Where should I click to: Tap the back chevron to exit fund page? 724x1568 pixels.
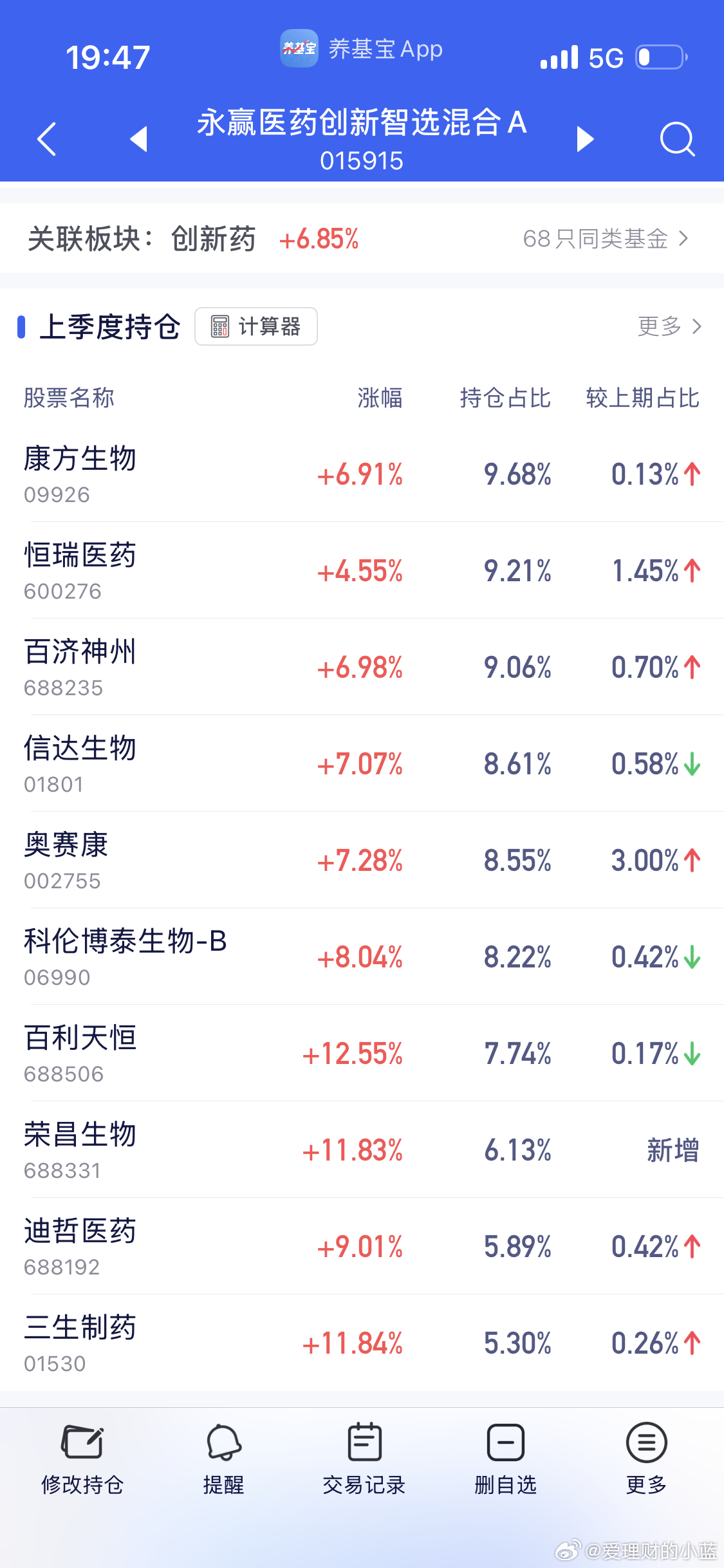pyautogui.click(x=45, y=139)
